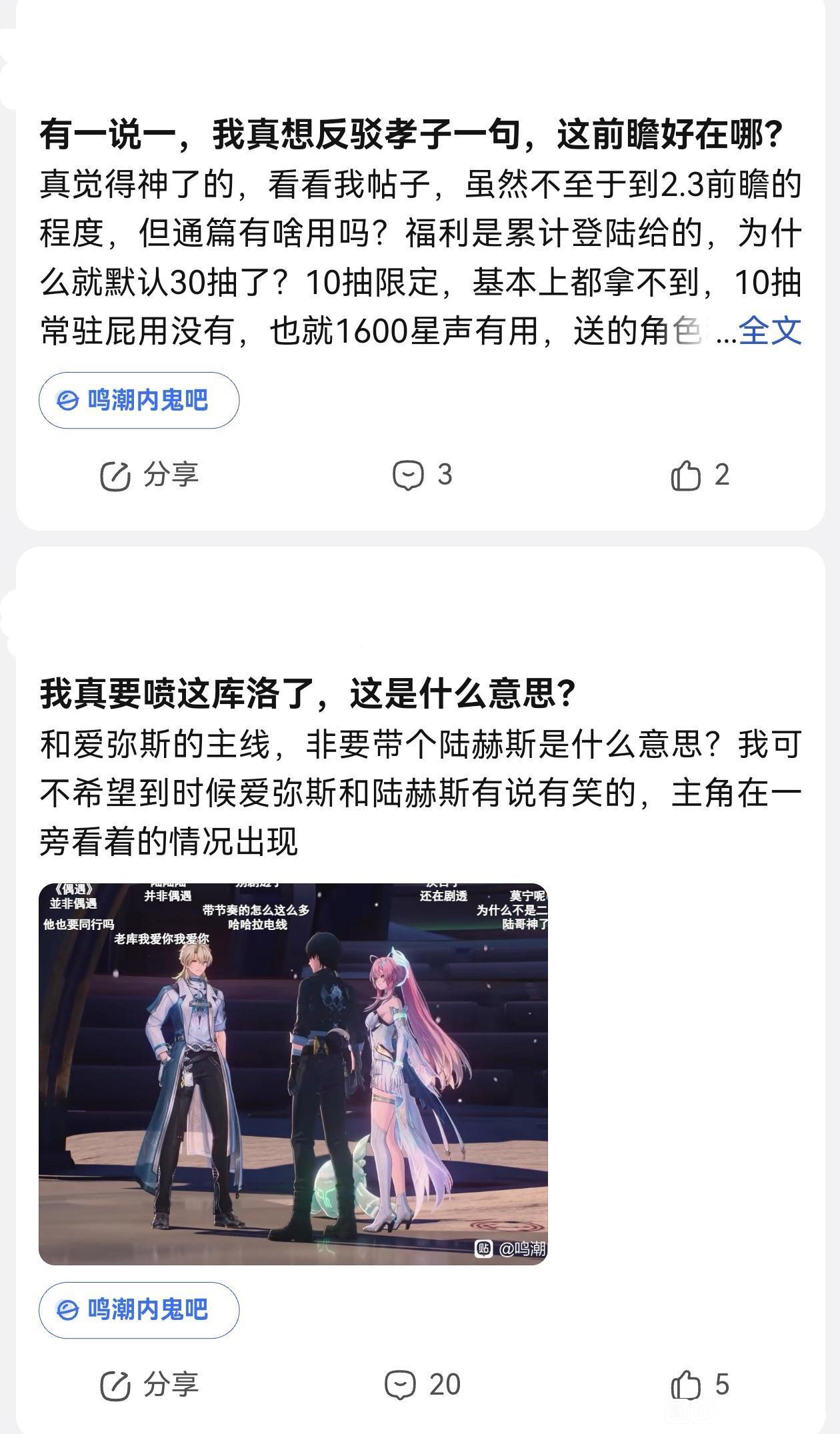Open the post image with 陆赫斯 and 爱弥斯
The image size is (840, 1434).
click(293, 1073)
